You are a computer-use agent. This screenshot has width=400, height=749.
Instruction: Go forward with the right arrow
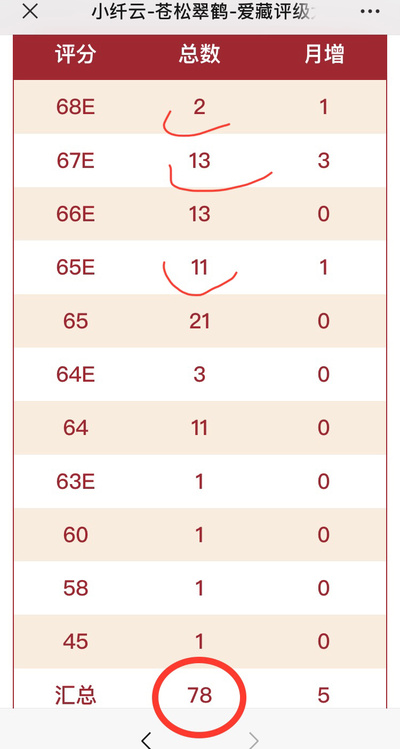(x=254, y=740)
